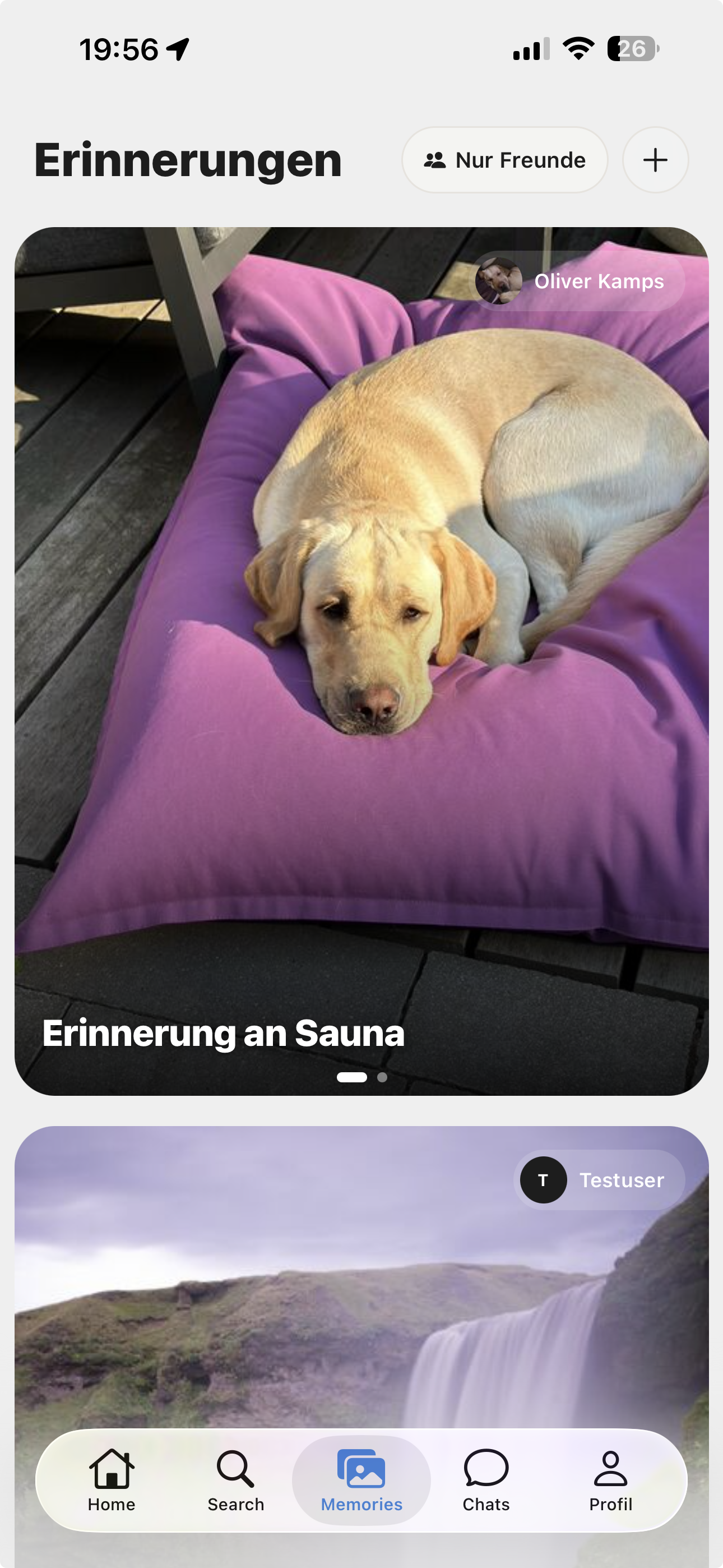Select the Memories tab
Screen dimensions: 723x1568
[361, 1481]
